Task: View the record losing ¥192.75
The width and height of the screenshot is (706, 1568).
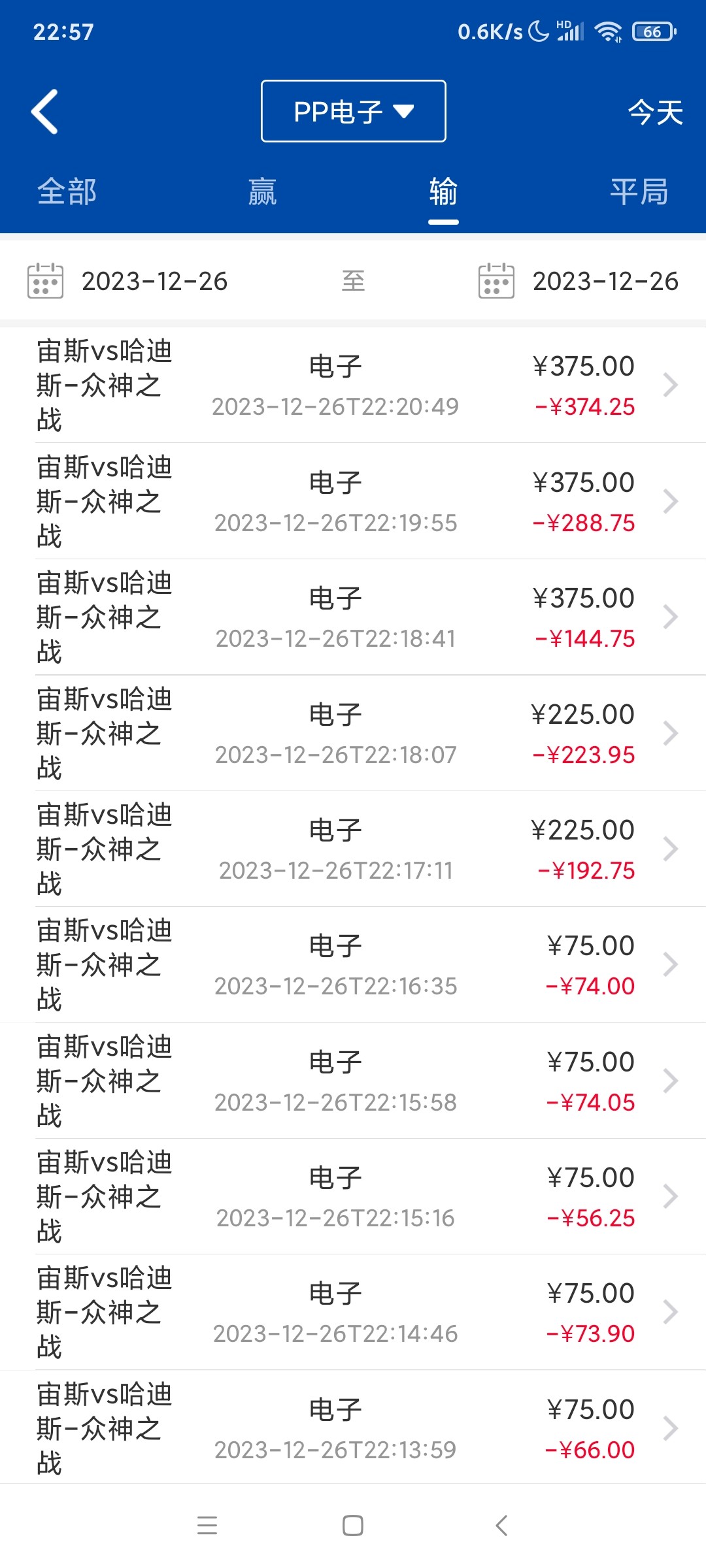Action: coord(353,849)
